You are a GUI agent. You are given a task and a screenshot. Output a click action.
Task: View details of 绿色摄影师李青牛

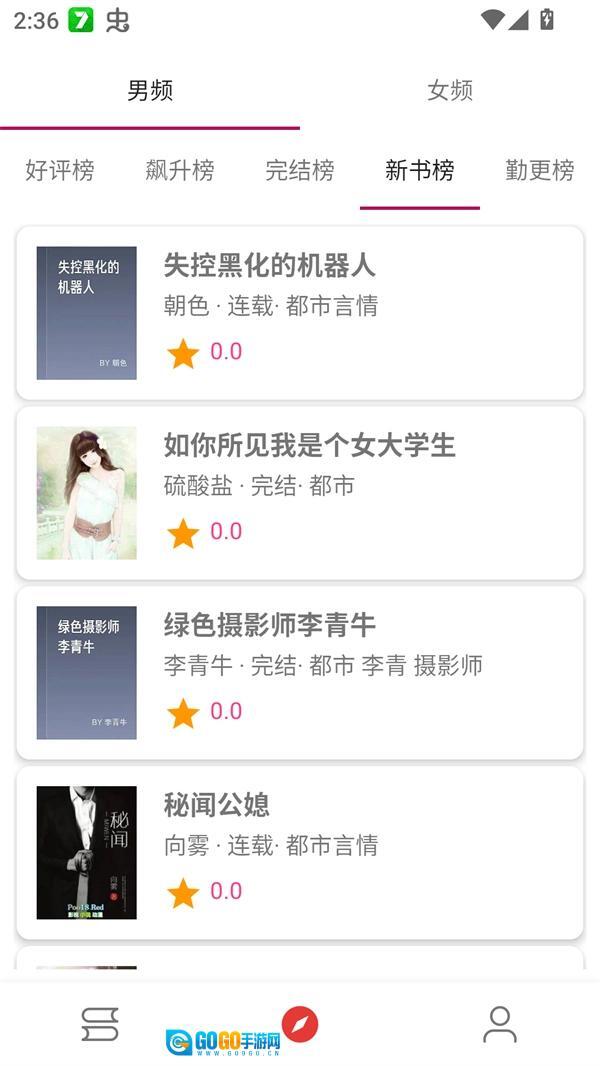coord(300,673)
